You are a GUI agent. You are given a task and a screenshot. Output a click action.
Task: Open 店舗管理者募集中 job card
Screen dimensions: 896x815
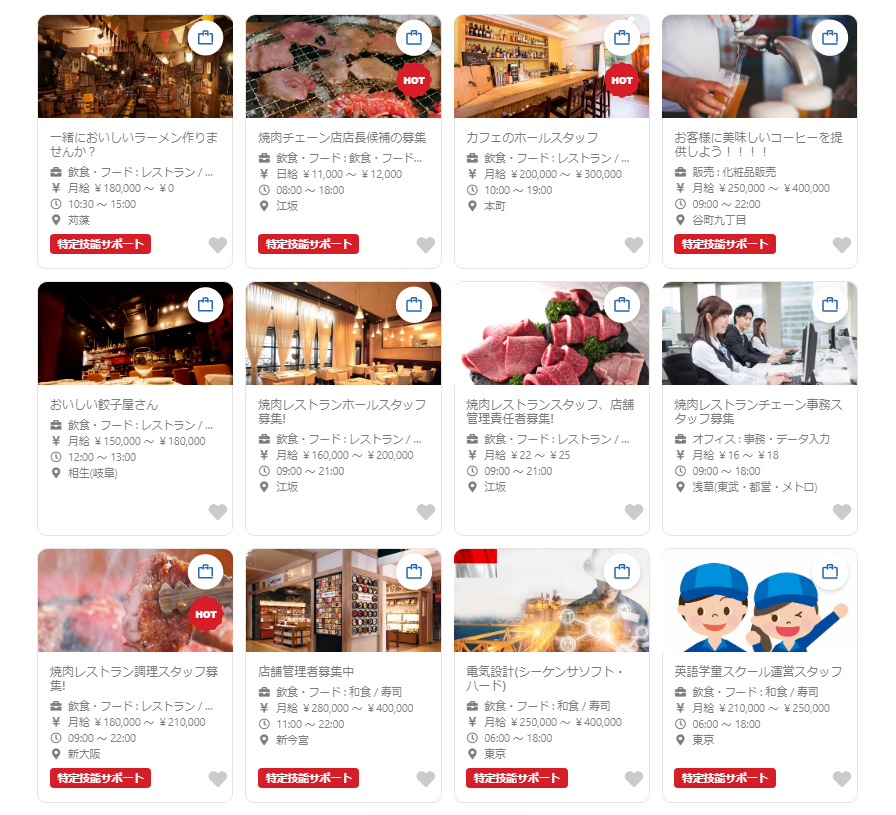(x=306, y=671)
